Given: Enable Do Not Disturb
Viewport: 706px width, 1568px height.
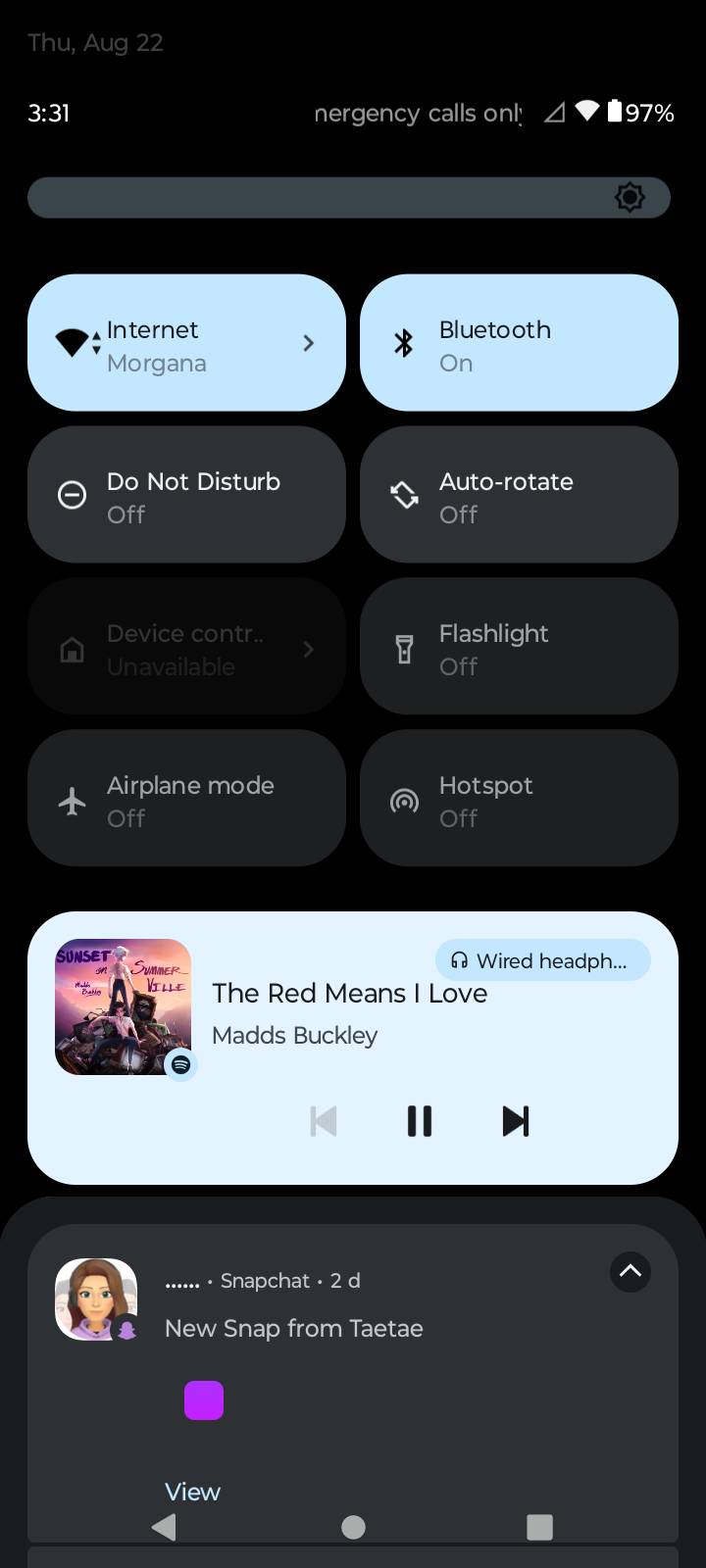Looking at the screenshot, I should point(186,495).
